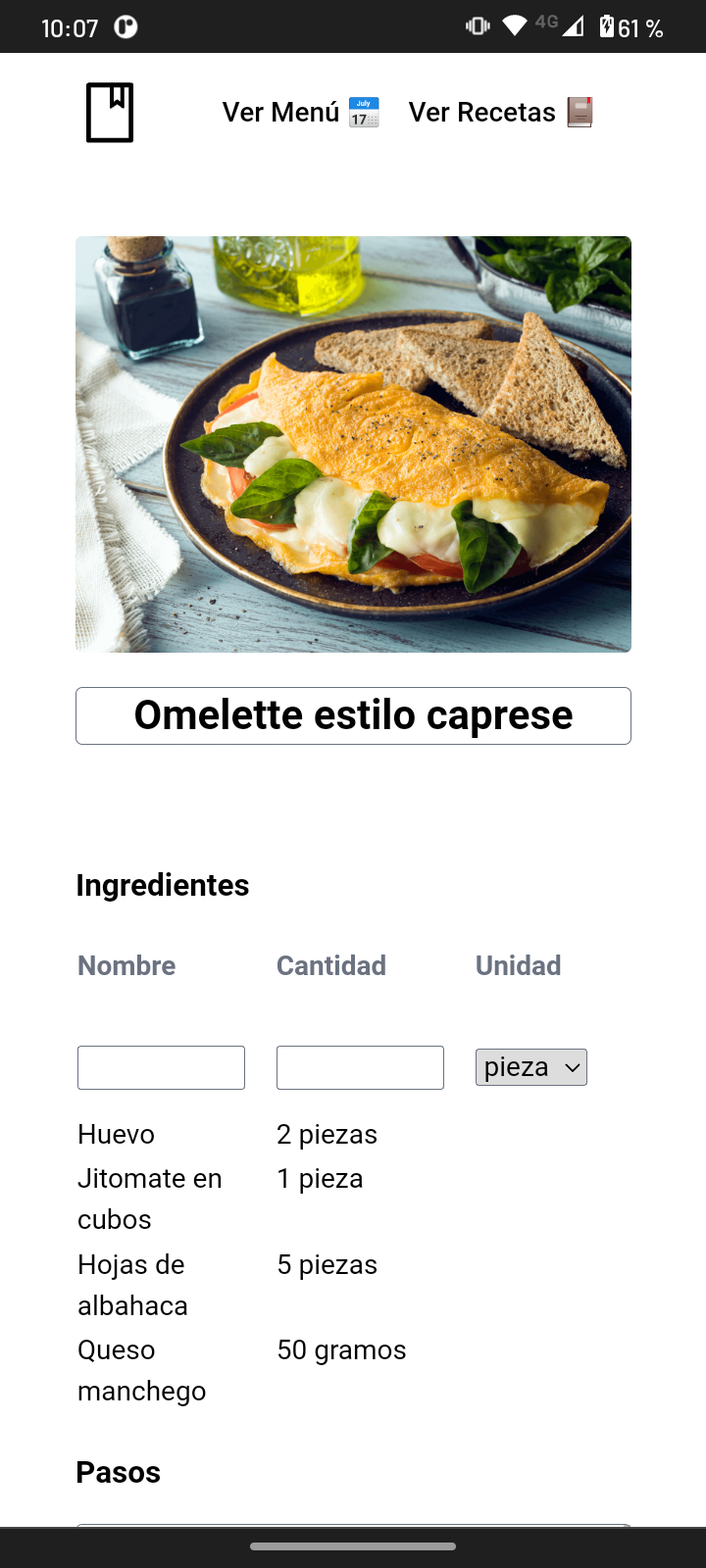Focus the ingredient Nombre input
This screenshot has height=1568, width=706.
161,1067
